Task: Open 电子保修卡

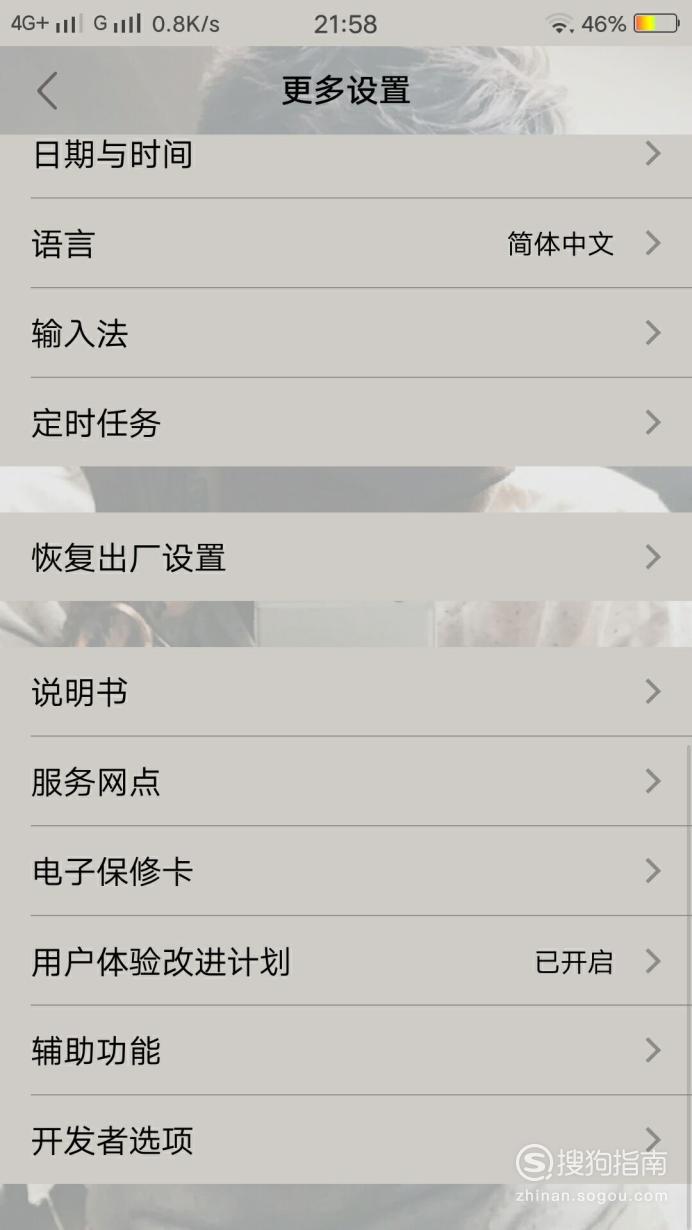Action: [346, 871]
